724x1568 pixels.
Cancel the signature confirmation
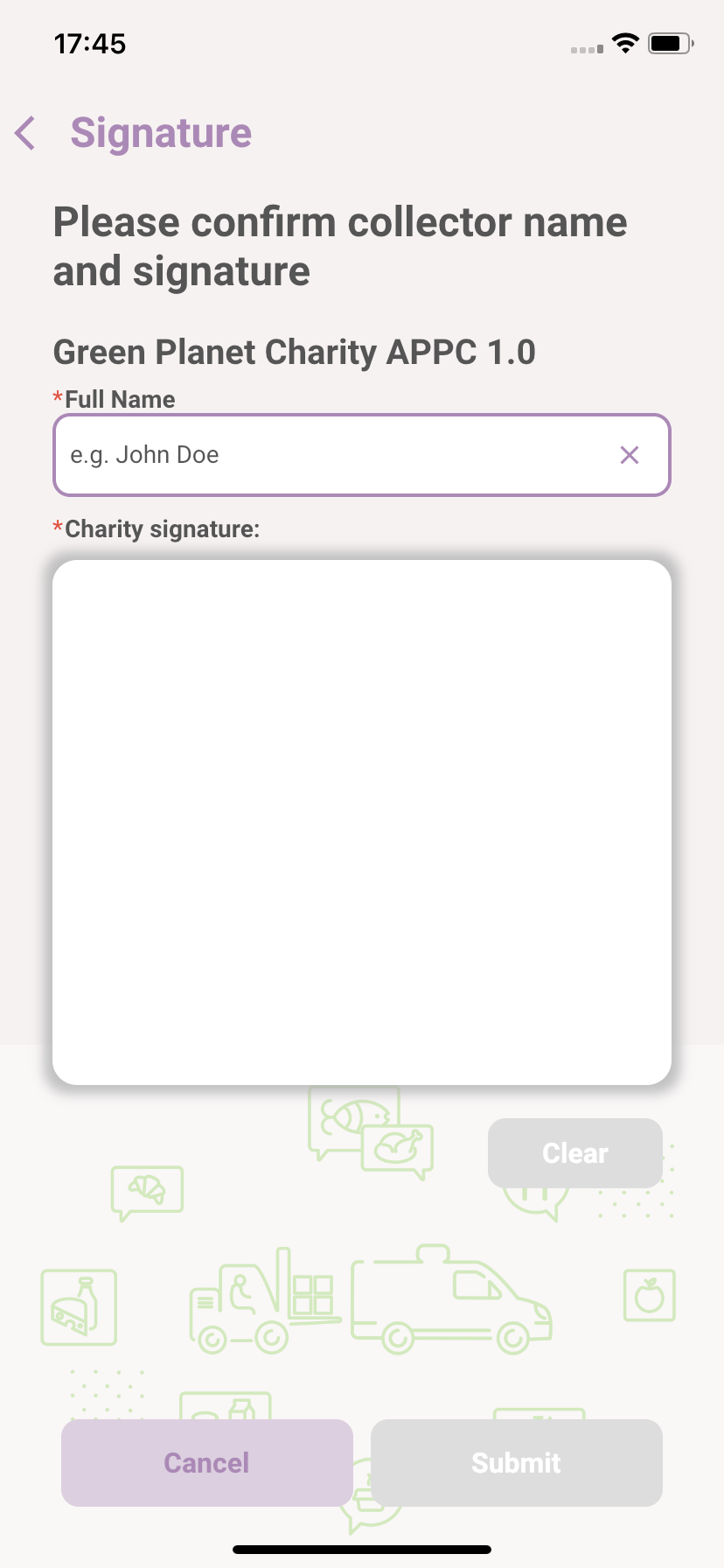(x=207, y=1463)
